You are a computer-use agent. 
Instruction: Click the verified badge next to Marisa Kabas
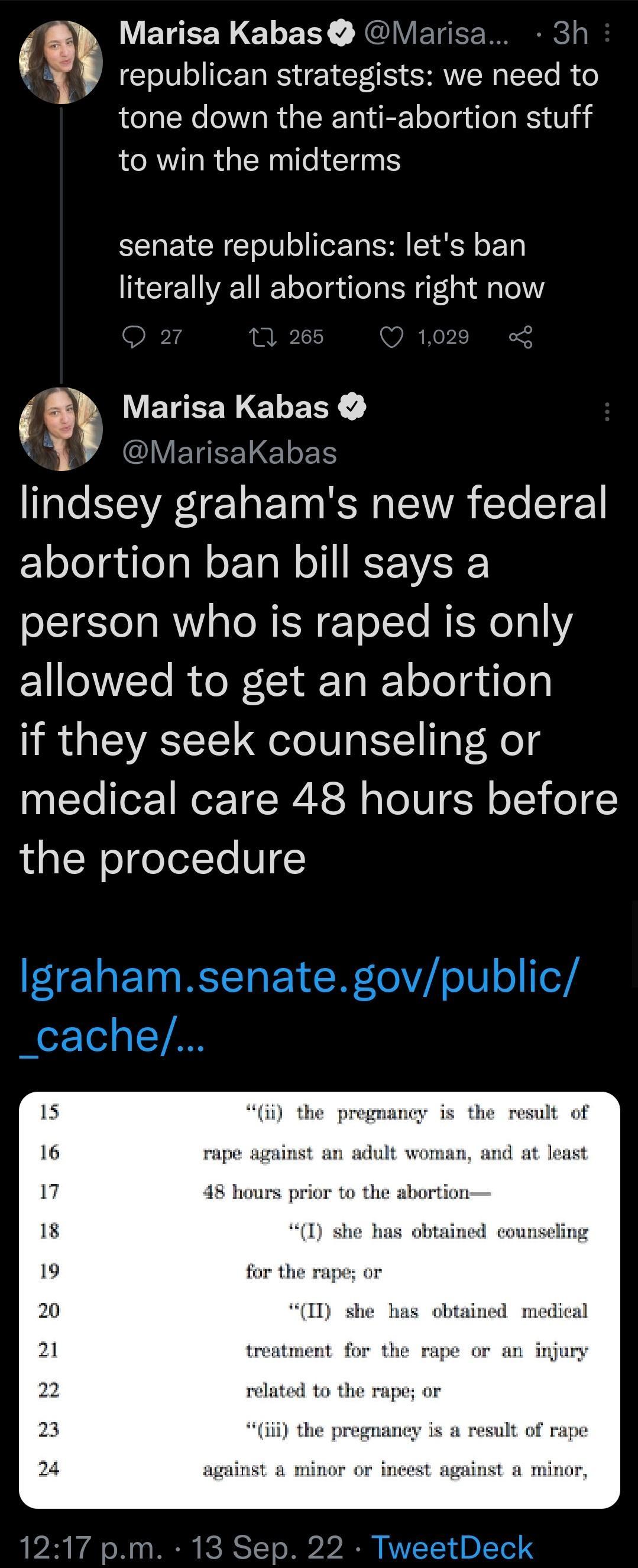(x=339, y=34)
